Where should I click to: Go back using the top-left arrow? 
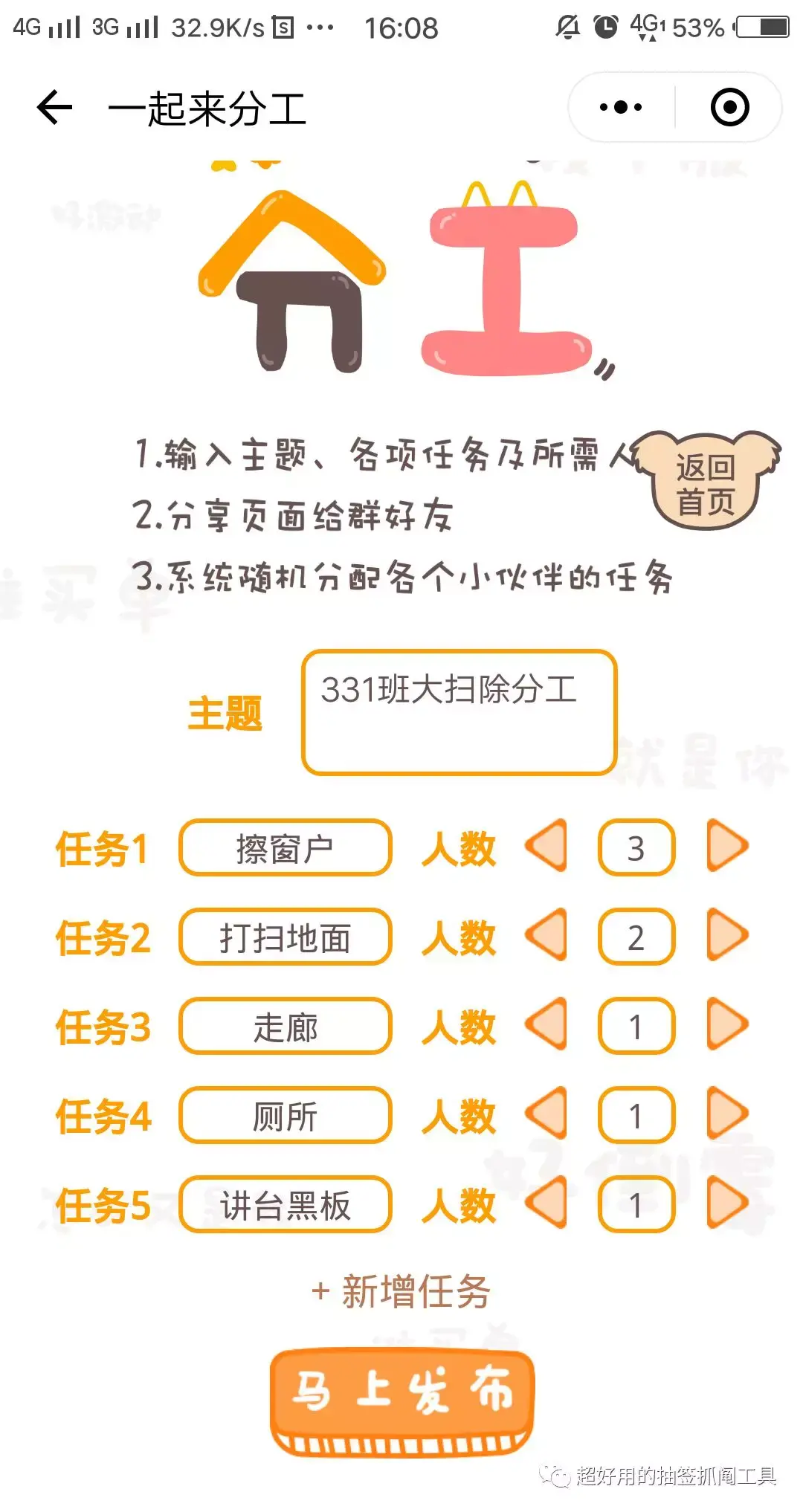[55, 108]
